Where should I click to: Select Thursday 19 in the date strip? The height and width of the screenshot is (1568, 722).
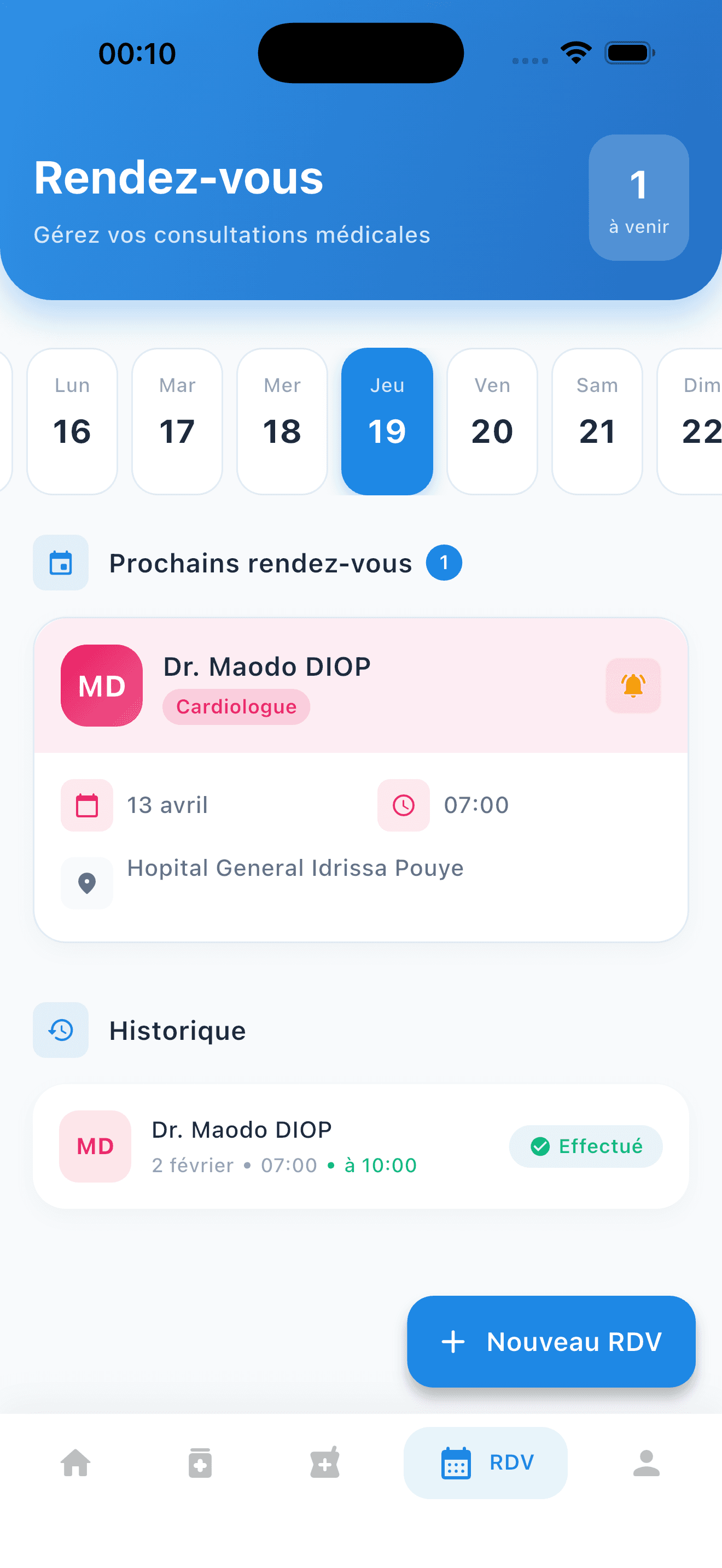pos(387,419)
